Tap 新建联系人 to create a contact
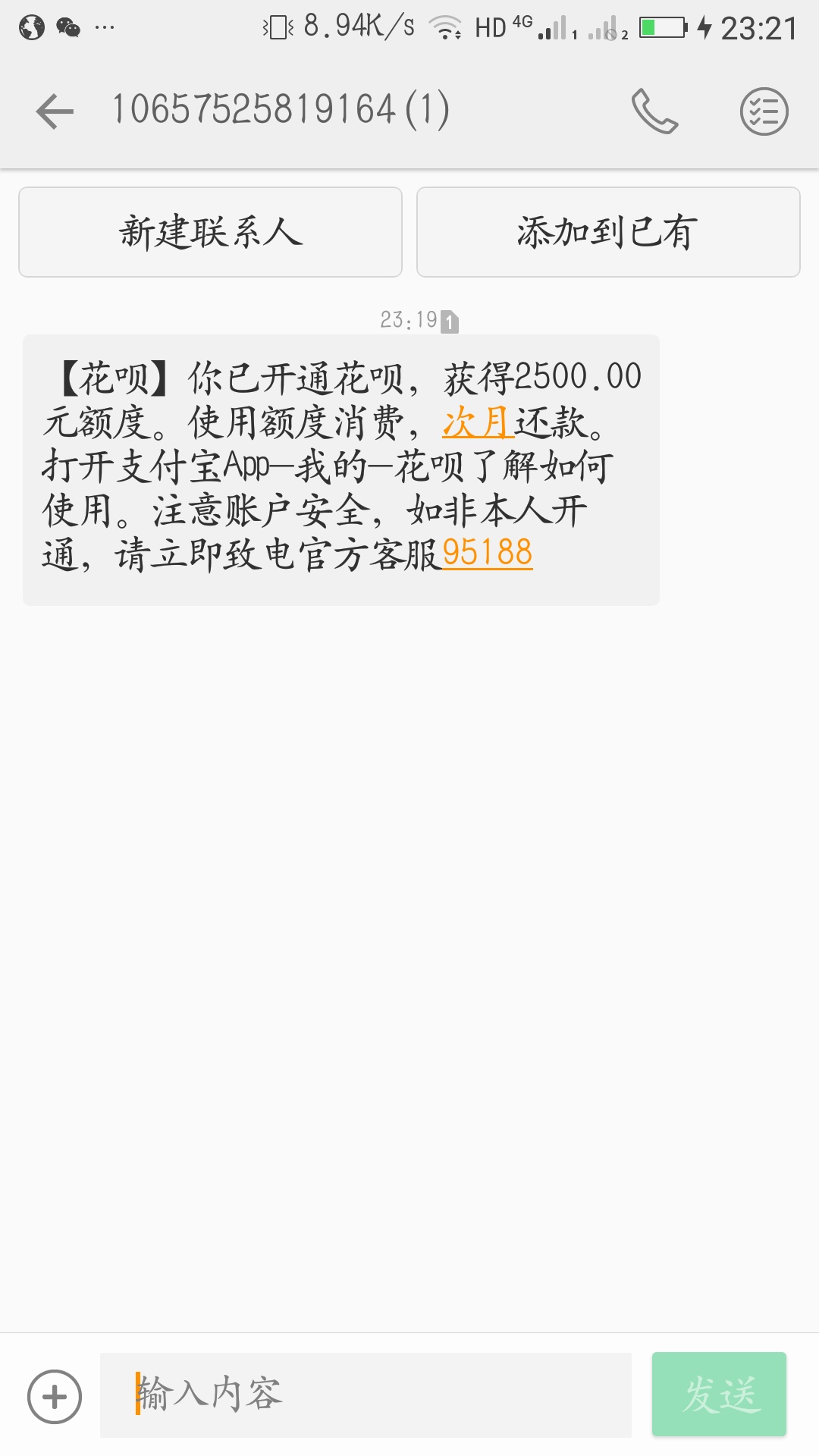Viewport: 819px width, 1456px height. 210,232
